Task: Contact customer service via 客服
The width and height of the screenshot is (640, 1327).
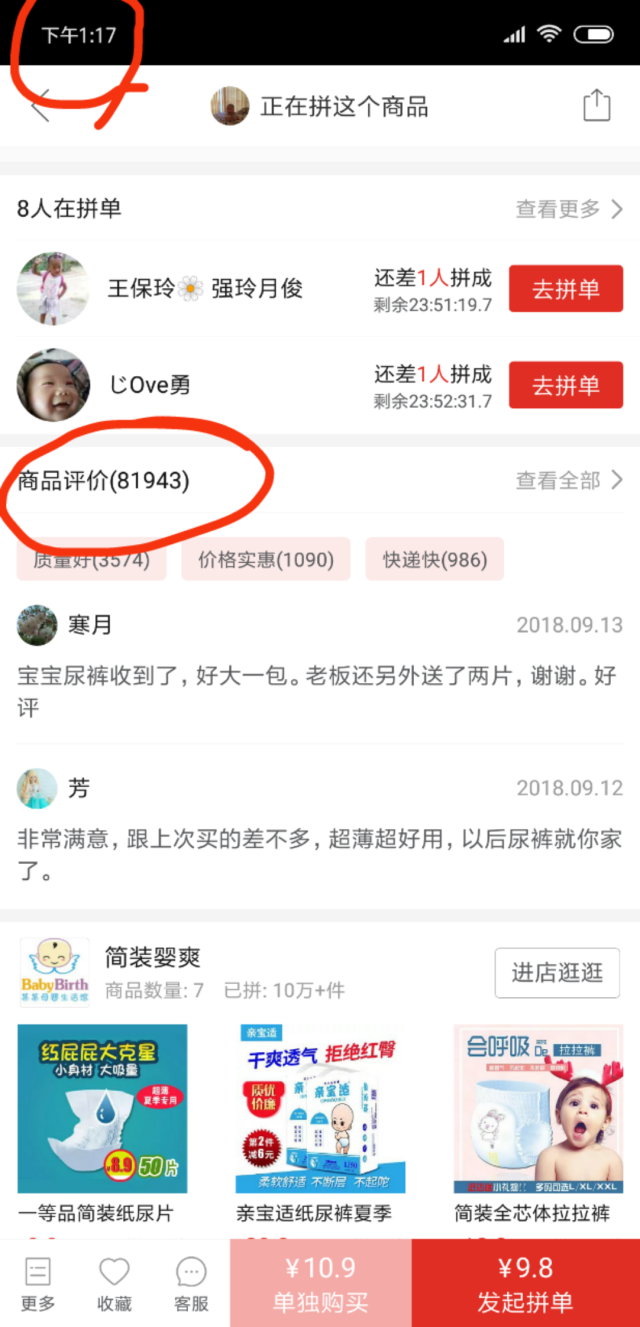Action: tap(191, 1284)
